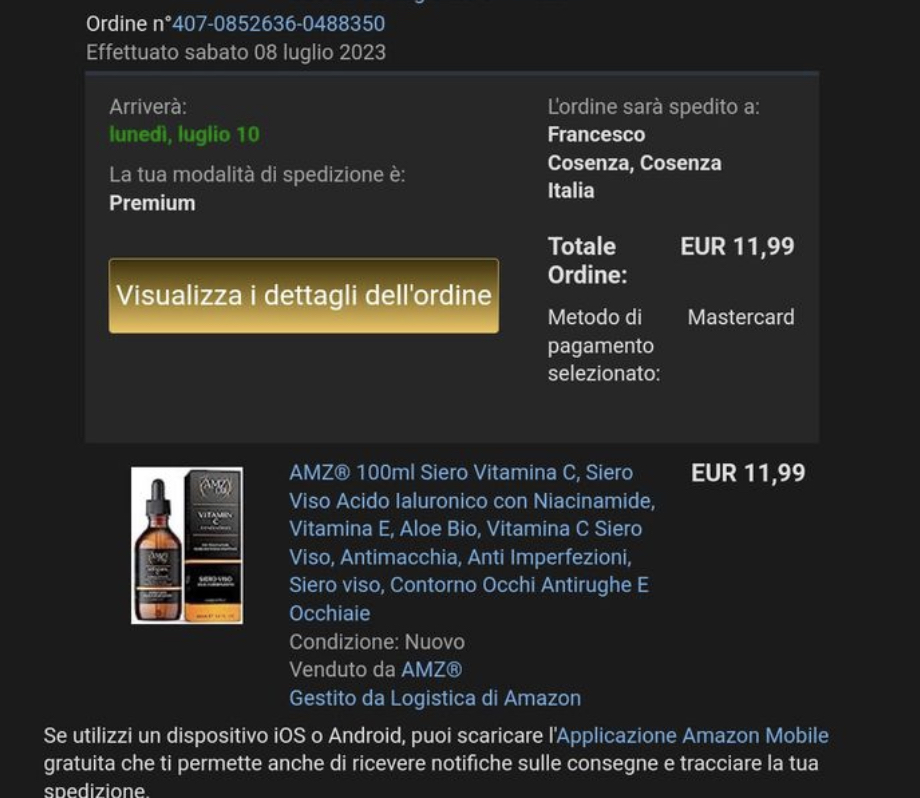Open Gestito da Logistica di Amazon link
920x798 pixels.
click(x=435, y=698)
